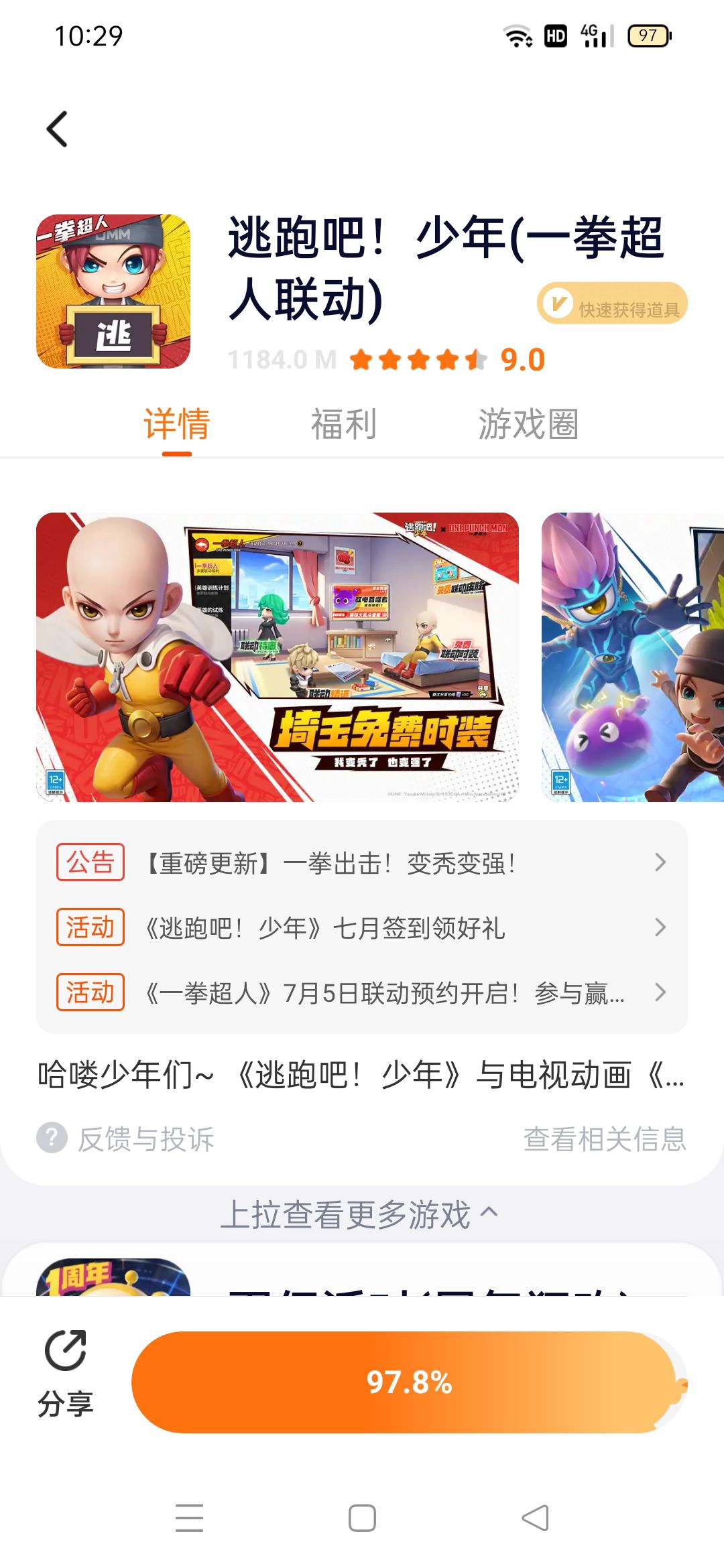Viewport: 724px width, 1568px height.
Task: Share this game via 分享
Action: (66, 1375)
